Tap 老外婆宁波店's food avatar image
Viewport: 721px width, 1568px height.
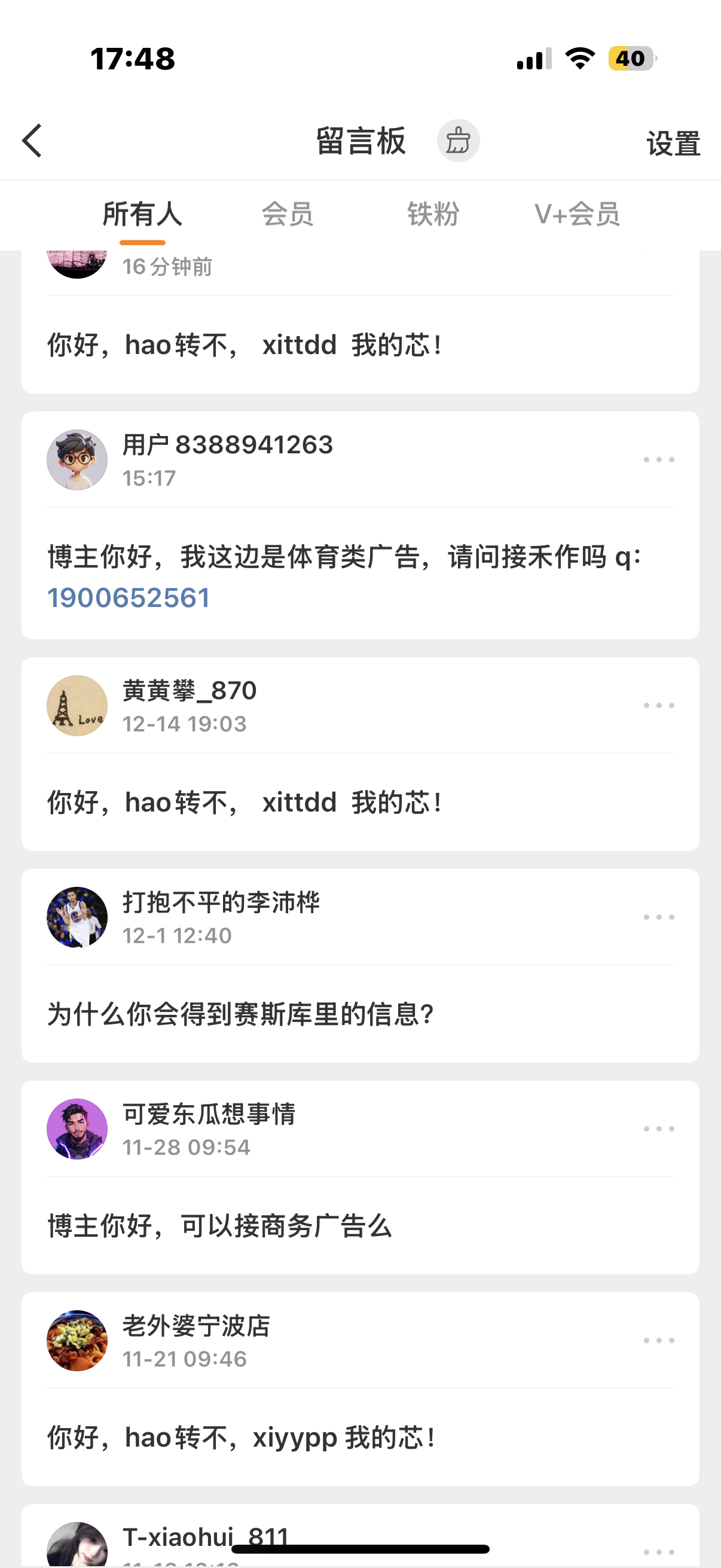77,1341
